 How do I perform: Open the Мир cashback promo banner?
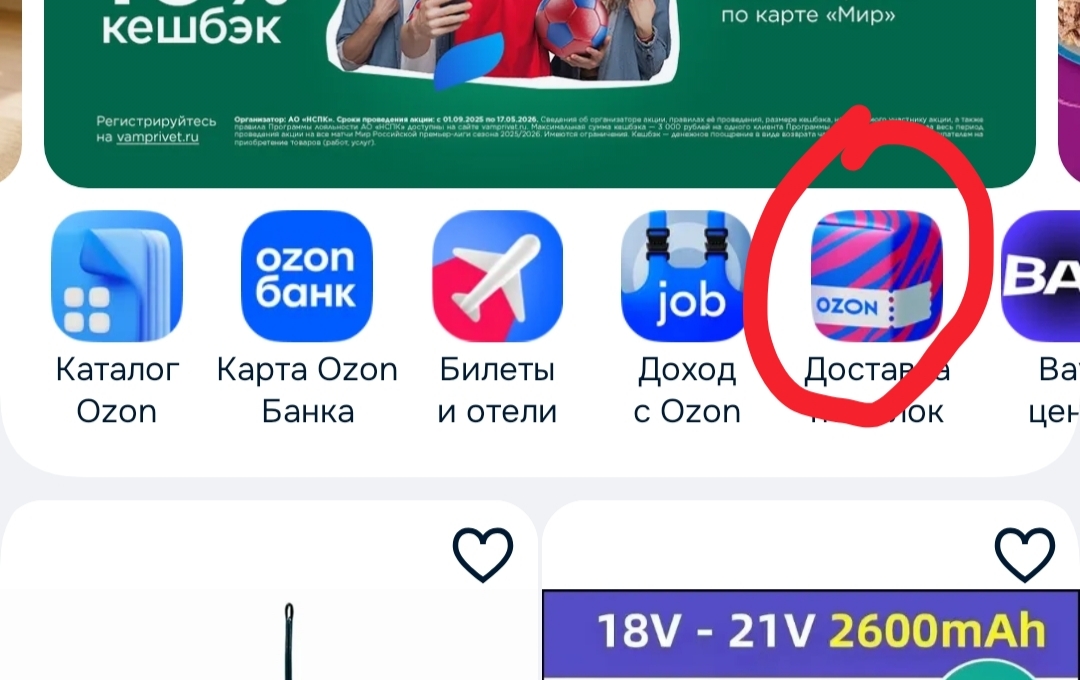(x=540, y=90)
